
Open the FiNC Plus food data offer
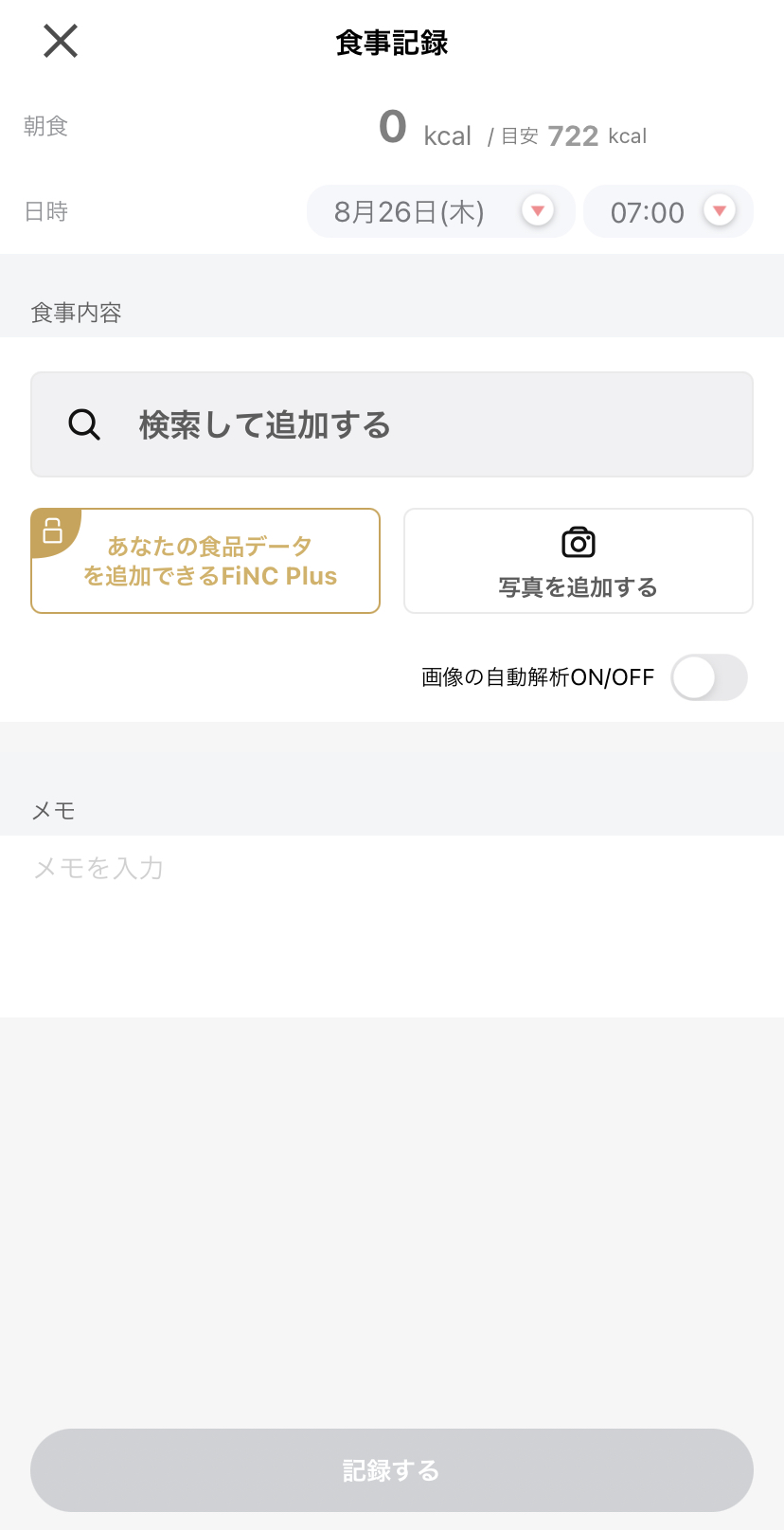coord(205,561)
